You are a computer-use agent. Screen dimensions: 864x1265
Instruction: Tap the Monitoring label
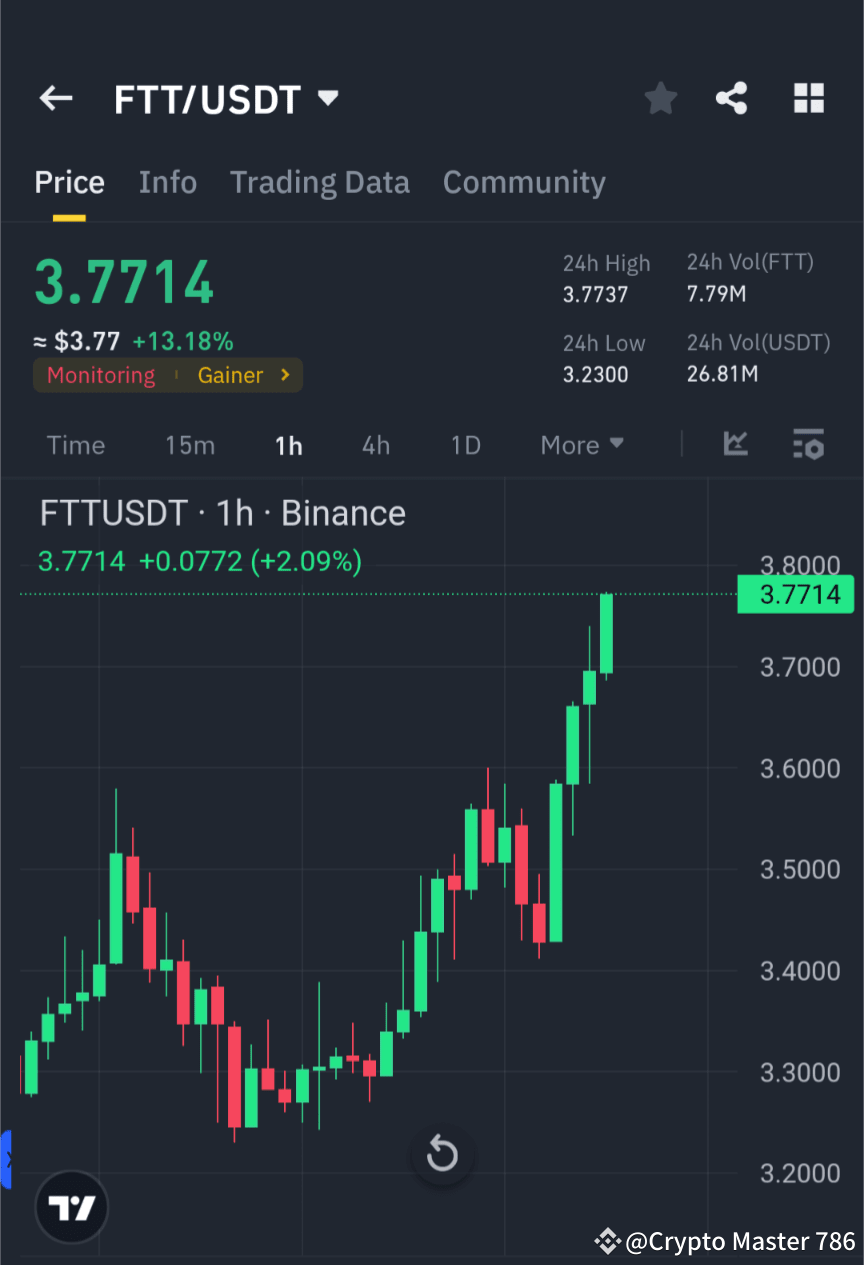(x=100, y=375)
